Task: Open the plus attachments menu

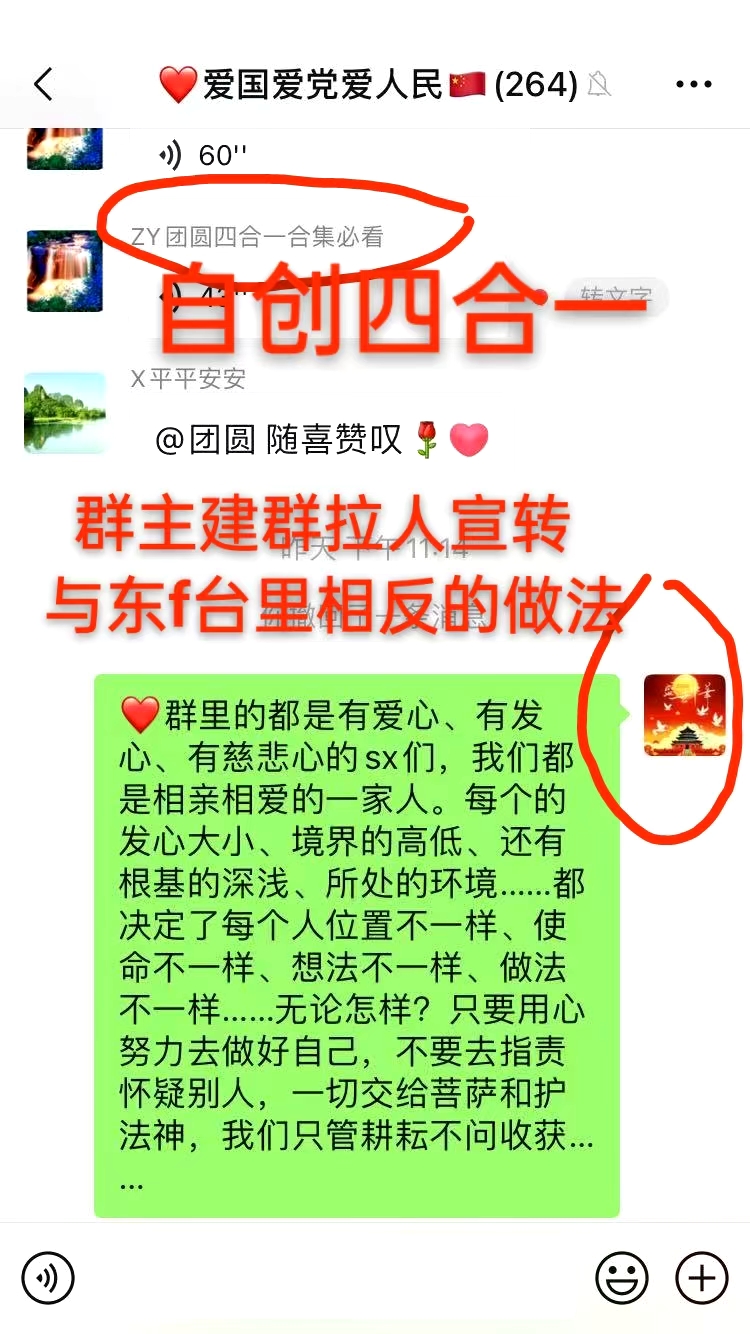Action: point(702,1277)
